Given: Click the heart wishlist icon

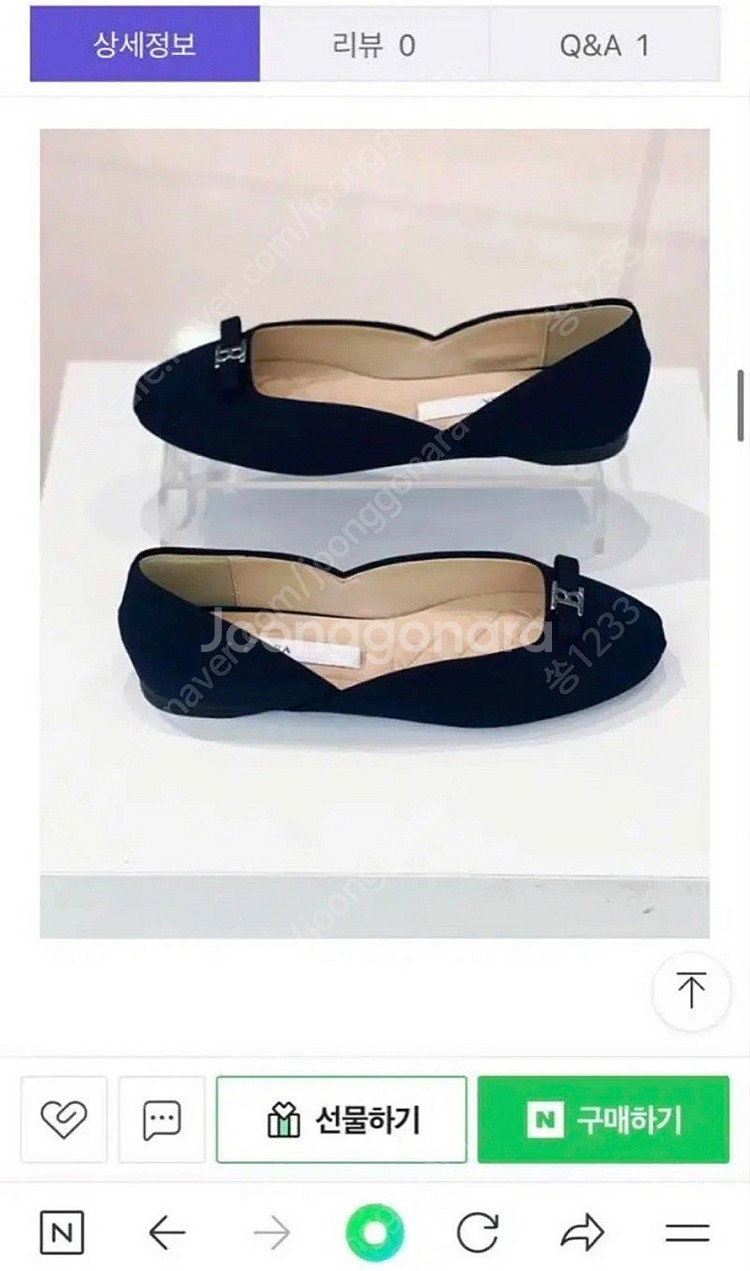Looking at the screenshot, I should coord(64,1119).
